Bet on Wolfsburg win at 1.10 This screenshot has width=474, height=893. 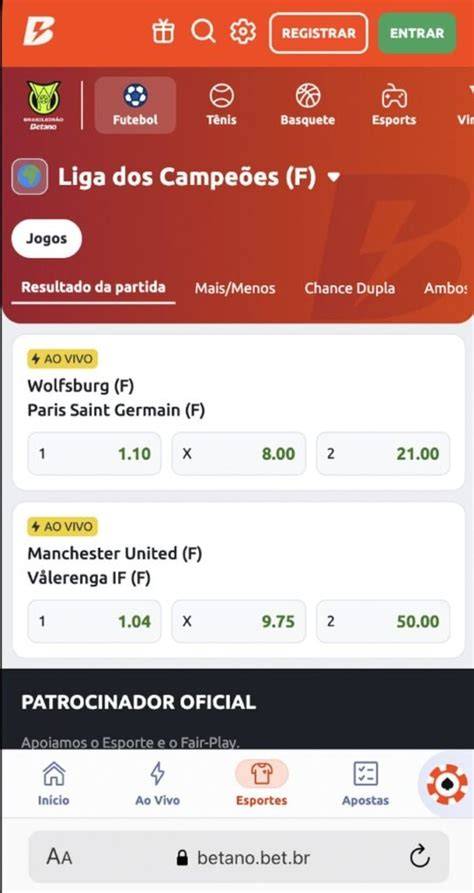95,454
